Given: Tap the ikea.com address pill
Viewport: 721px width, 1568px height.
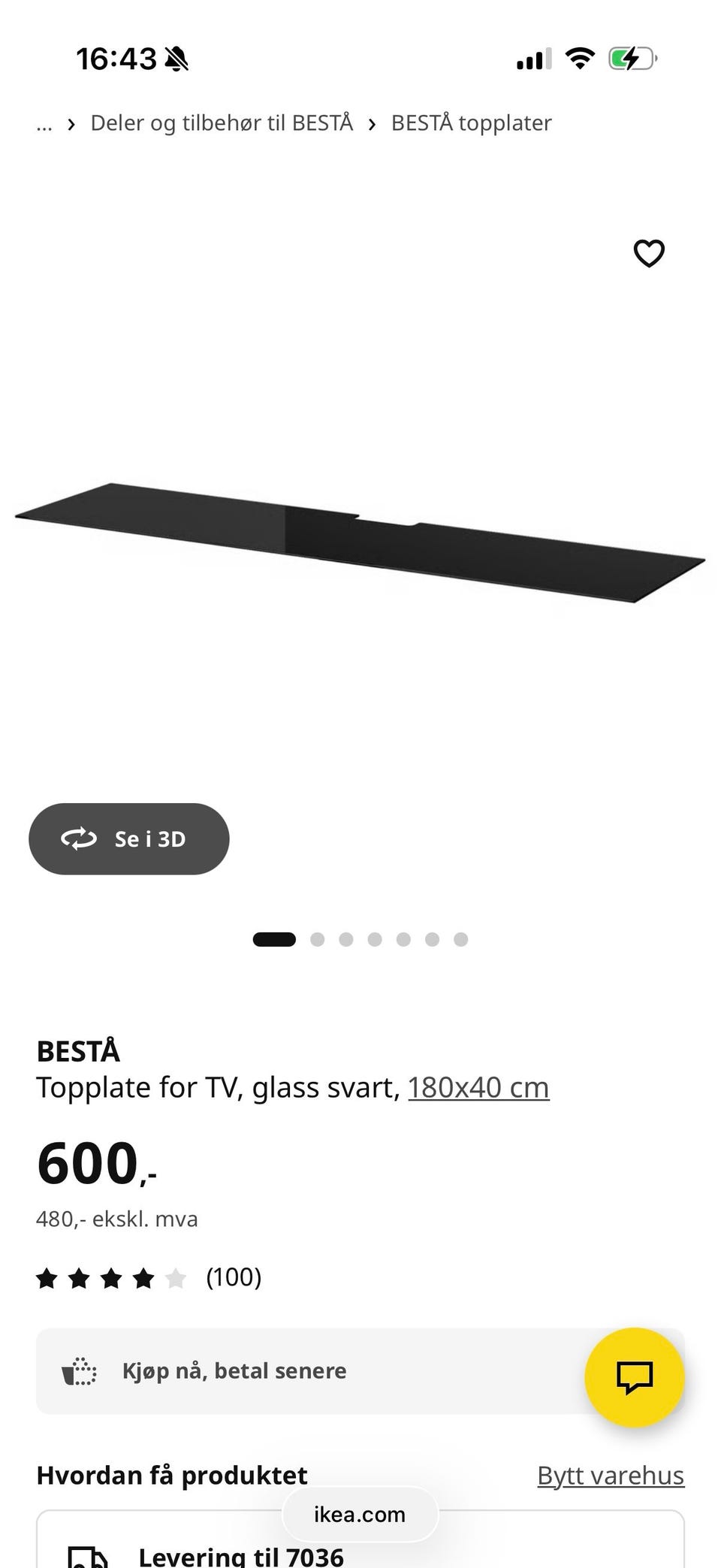Looking at the screenshot, I should (x=360, y=1514).
